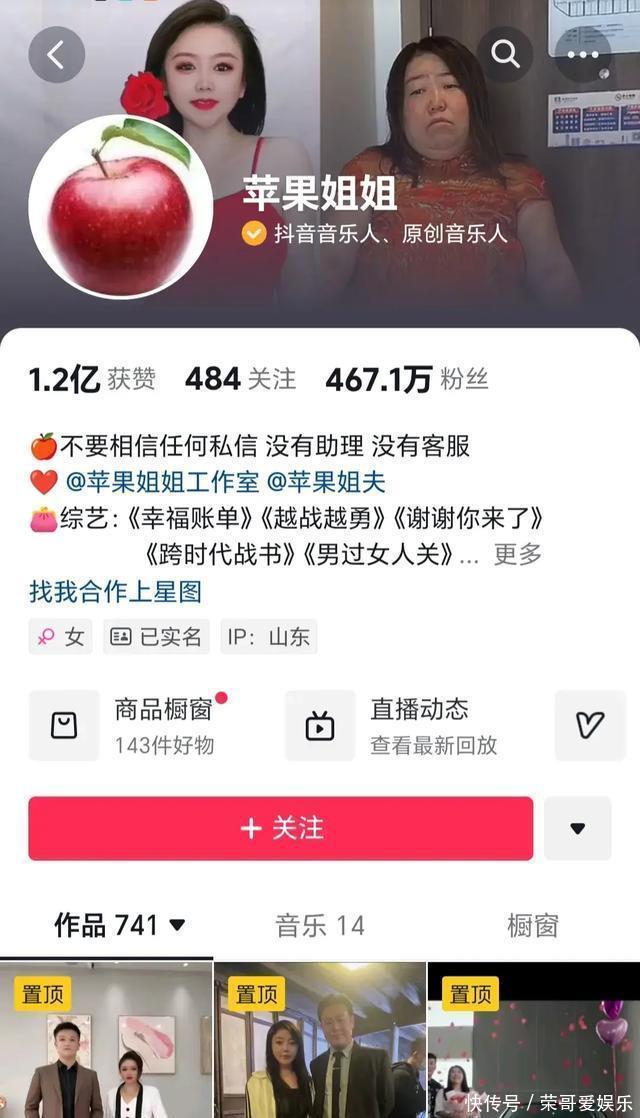The width and height of the screenshot is (640, 1118).
Task: Open the V icon shortcut beside 直播动态
Action: click(x=589, y=725)
